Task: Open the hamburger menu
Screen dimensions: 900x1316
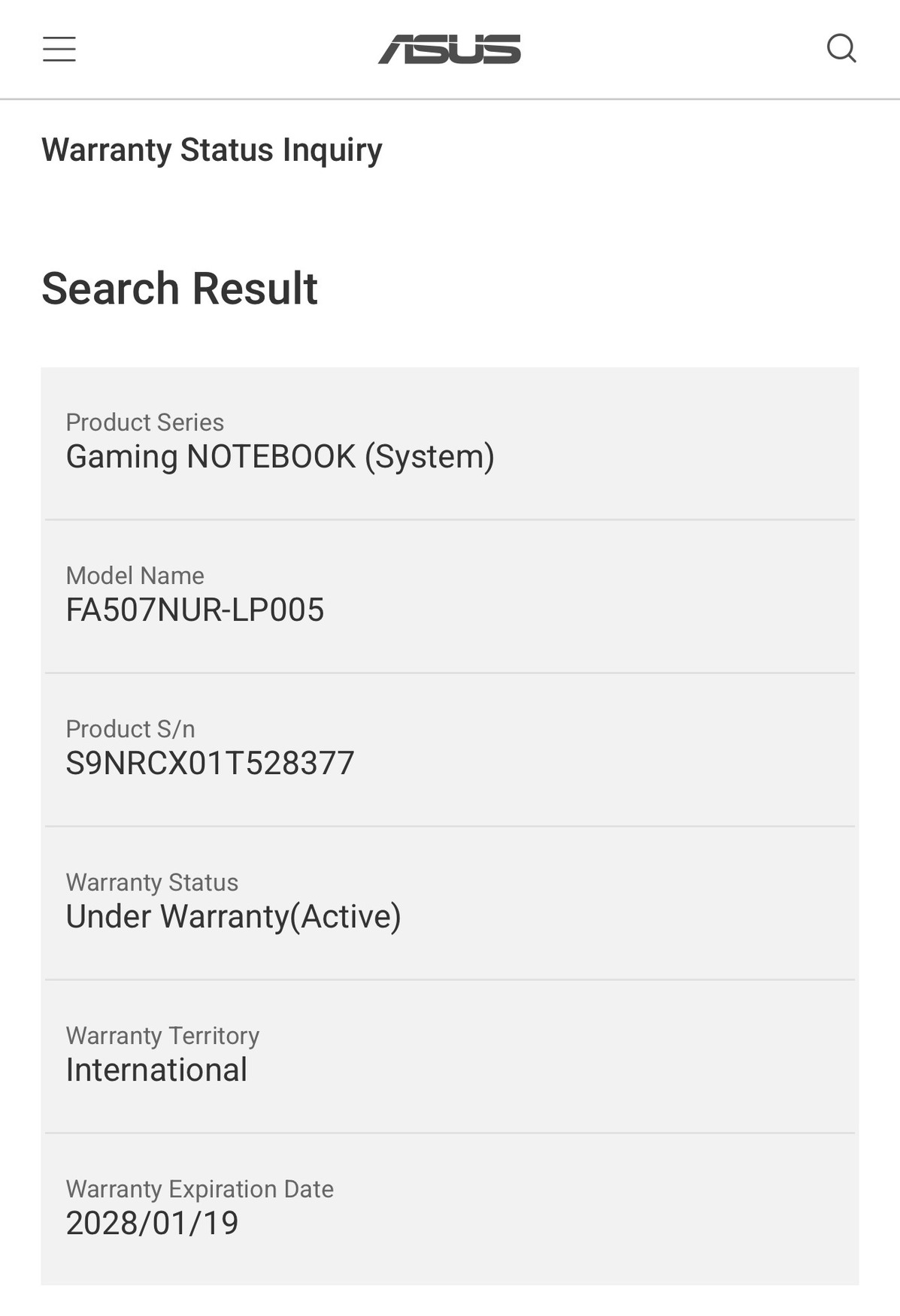Action: point(59,49)
